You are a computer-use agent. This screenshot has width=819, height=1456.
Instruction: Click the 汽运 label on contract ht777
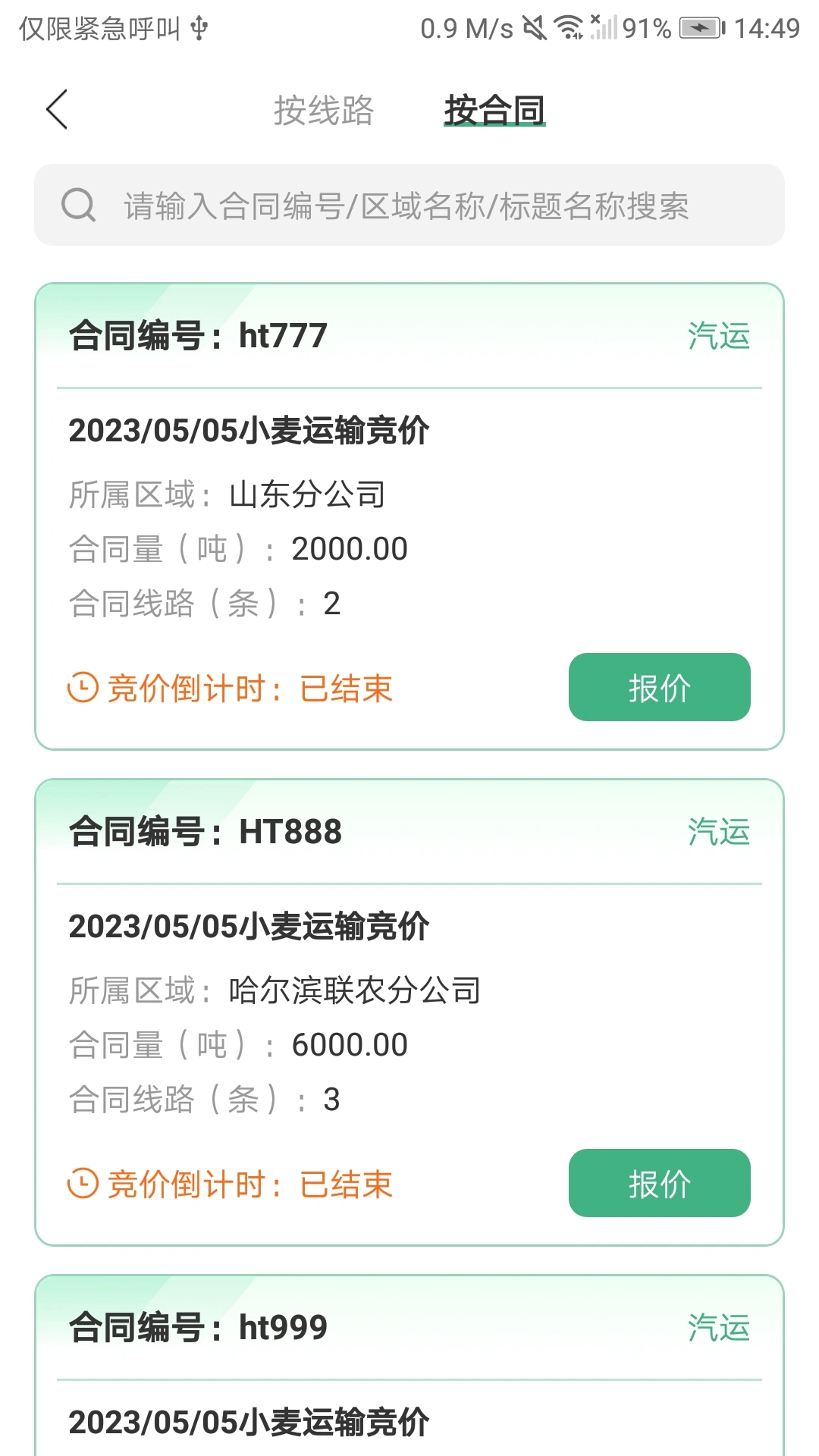pos(717,336)
